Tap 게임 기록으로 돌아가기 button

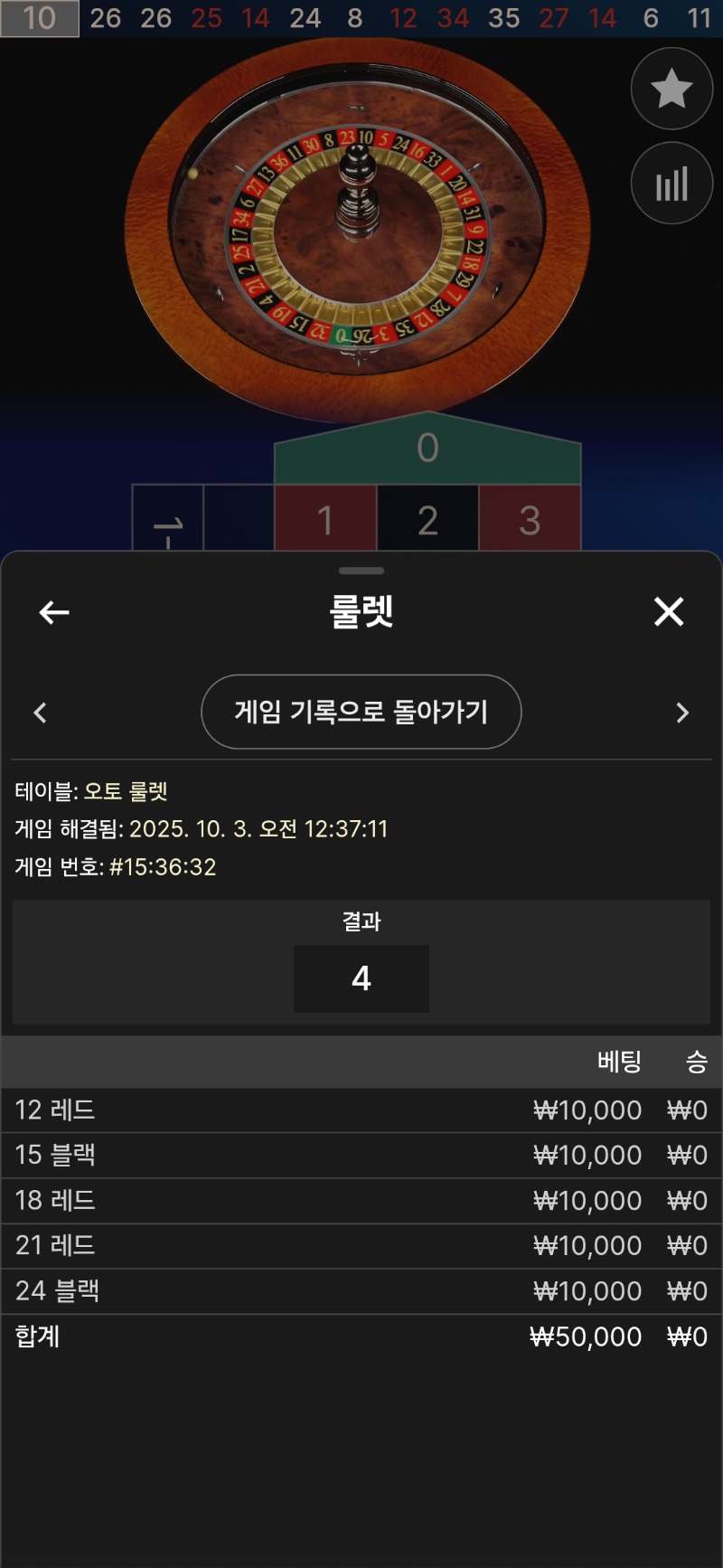pos(361,712)
